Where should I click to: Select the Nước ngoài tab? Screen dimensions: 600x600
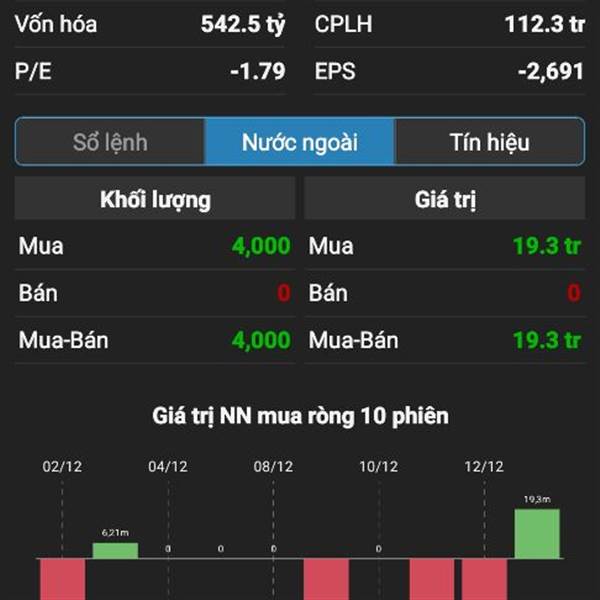pos(299,142)
